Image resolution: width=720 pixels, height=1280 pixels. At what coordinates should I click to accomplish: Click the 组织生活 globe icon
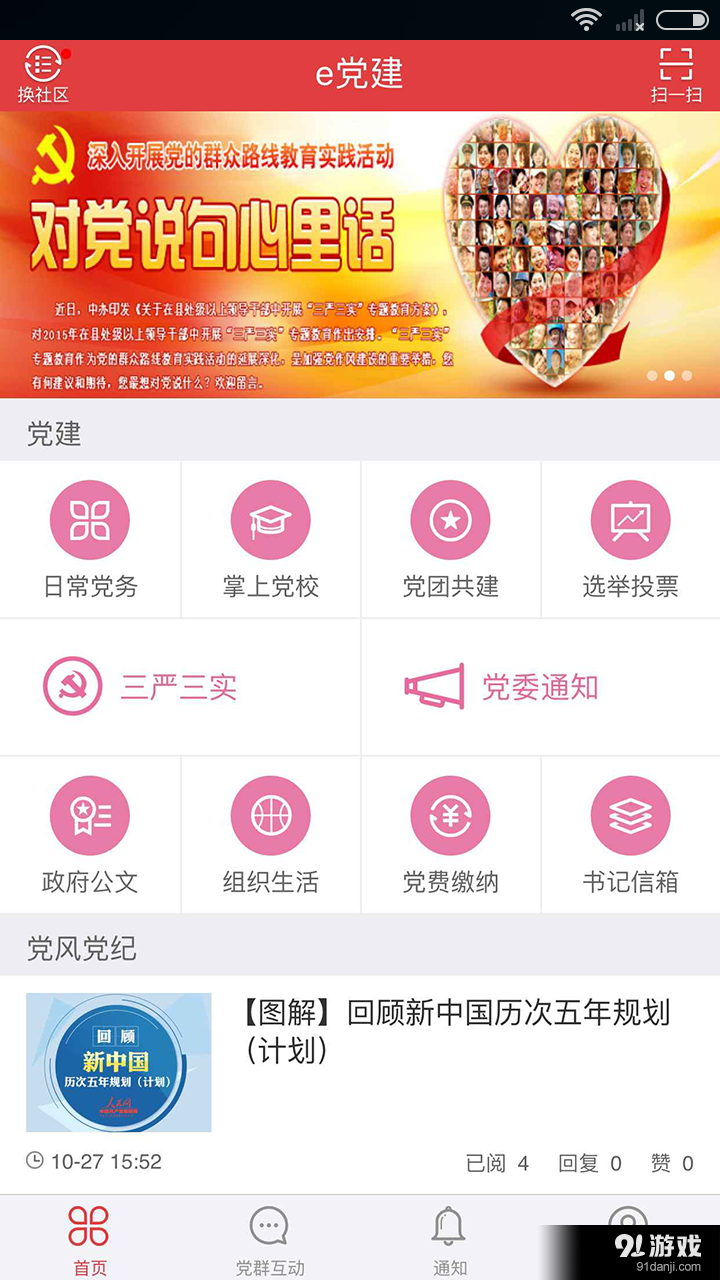(x=270, y=814)
